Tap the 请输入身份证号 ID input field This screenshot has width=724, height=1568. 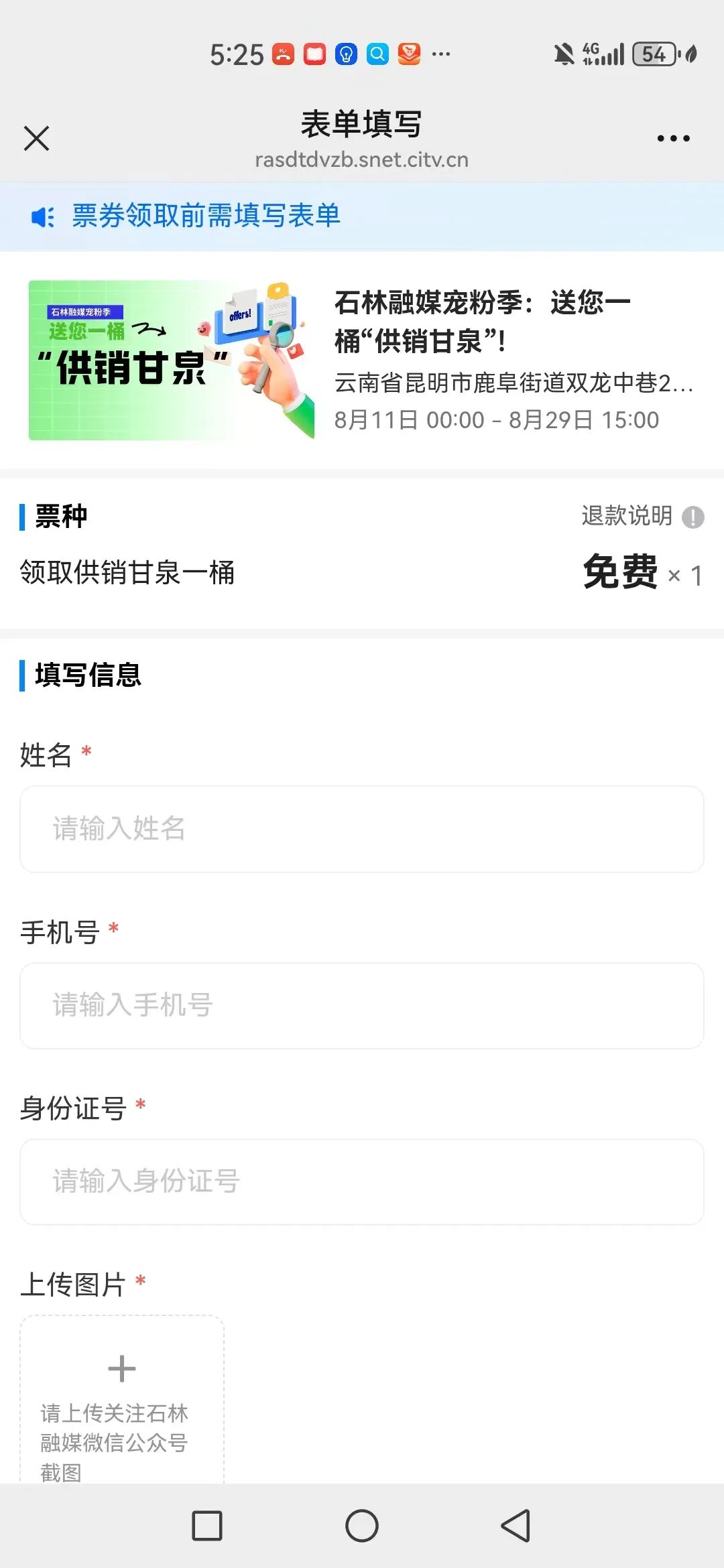point(362,1181)
